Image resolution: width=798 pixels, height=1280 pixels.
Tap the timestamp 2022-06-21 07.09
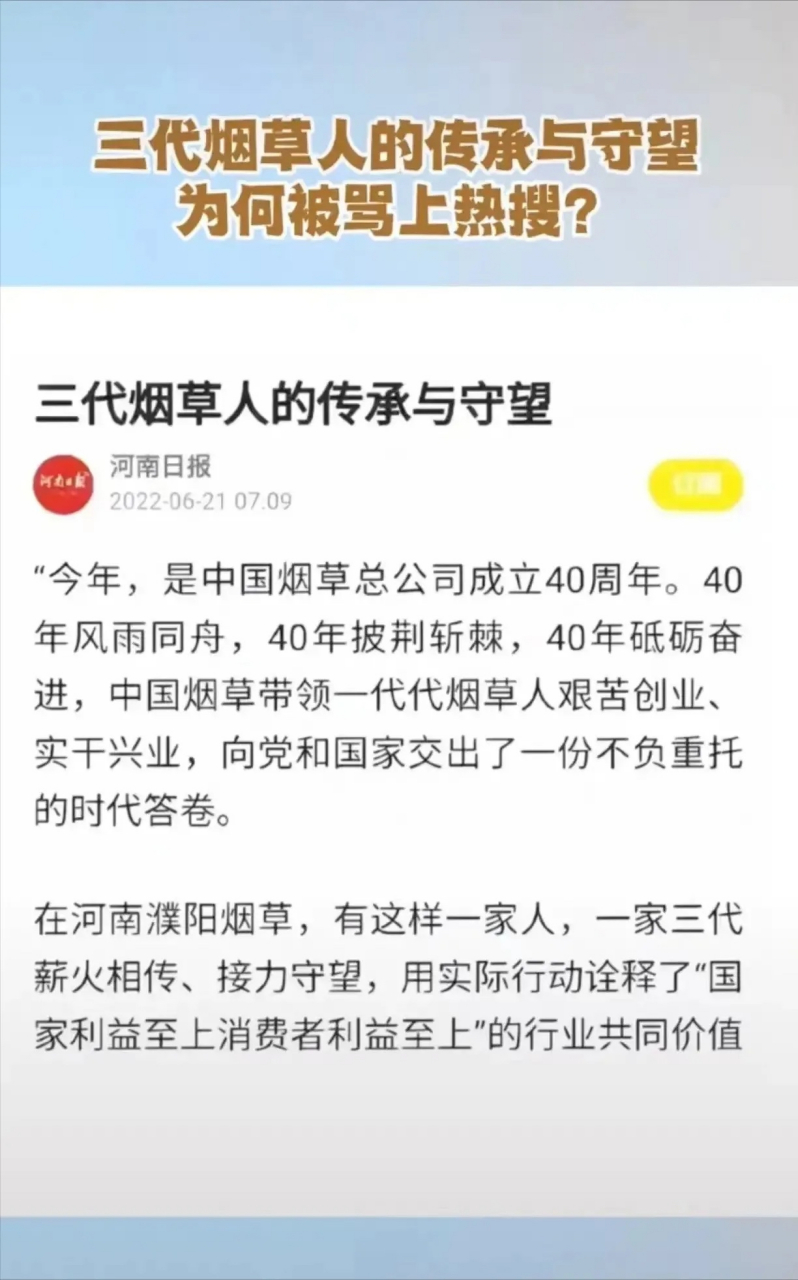coord(199,503)
